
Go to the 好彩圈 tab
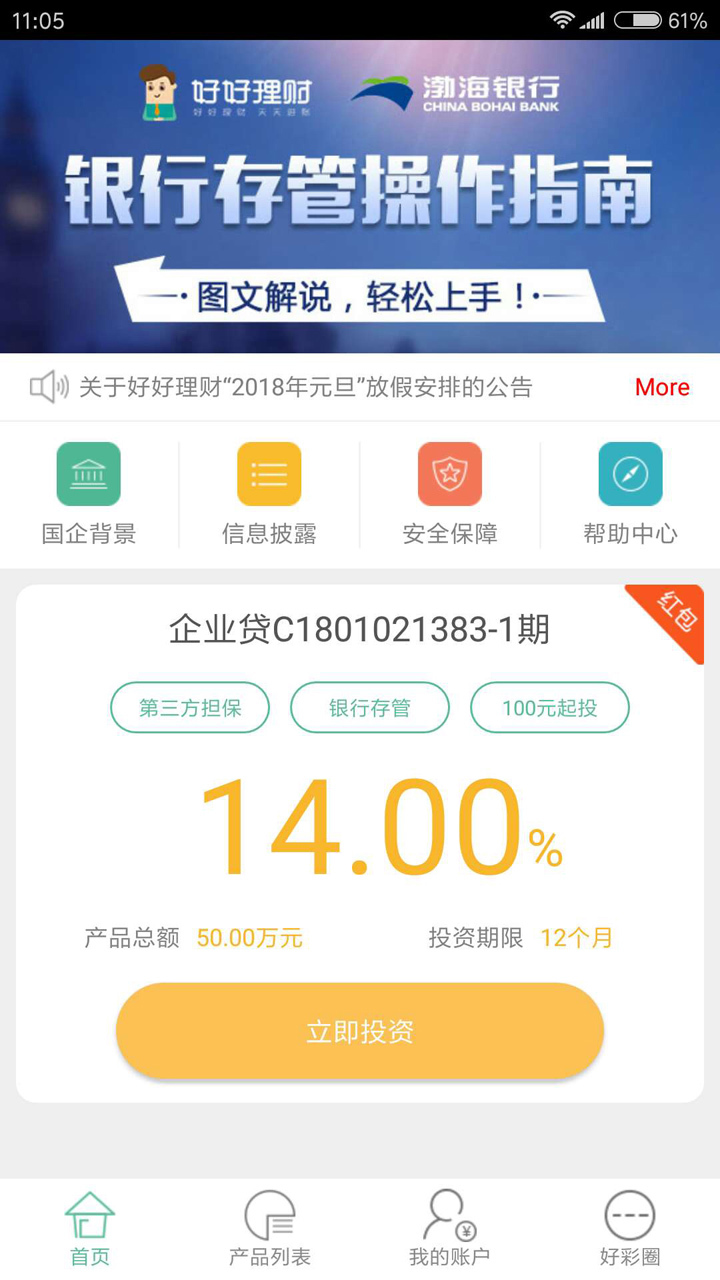630,1228
